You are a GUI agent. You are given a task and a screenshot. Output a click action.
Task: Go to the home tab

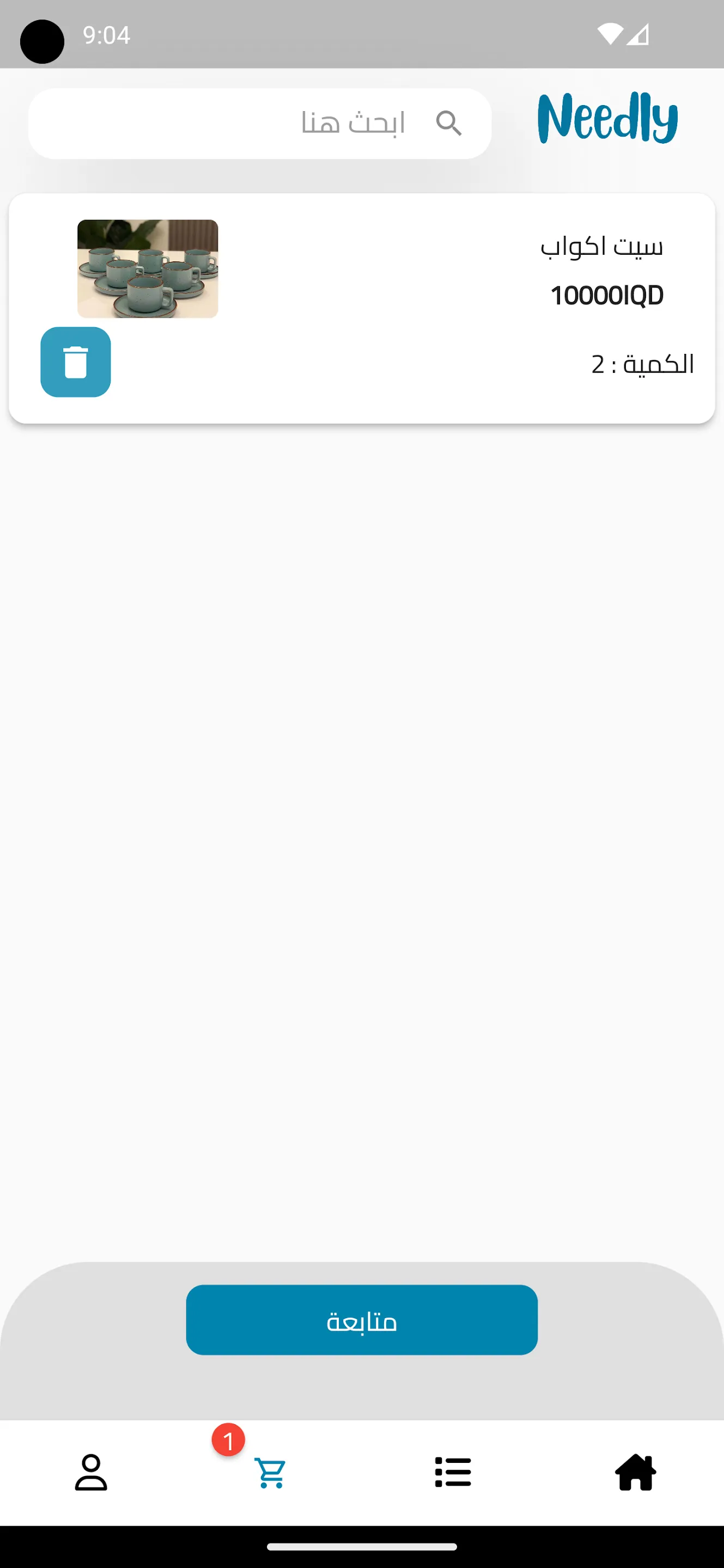[635, 1472]
